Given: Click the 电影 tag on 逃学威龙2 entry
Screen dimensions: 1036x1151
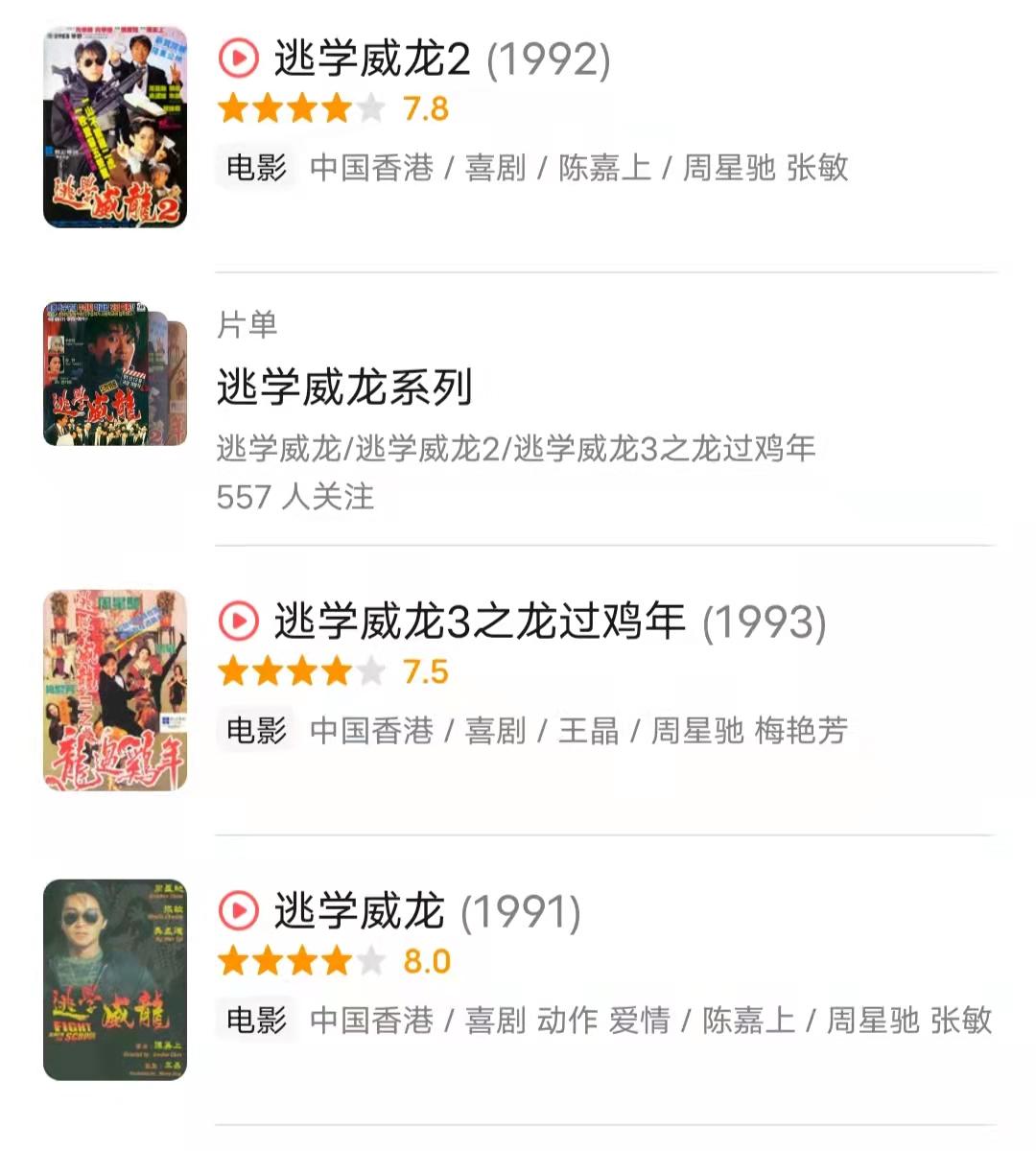Looking at the screenshot, I should tap(254, 168).
